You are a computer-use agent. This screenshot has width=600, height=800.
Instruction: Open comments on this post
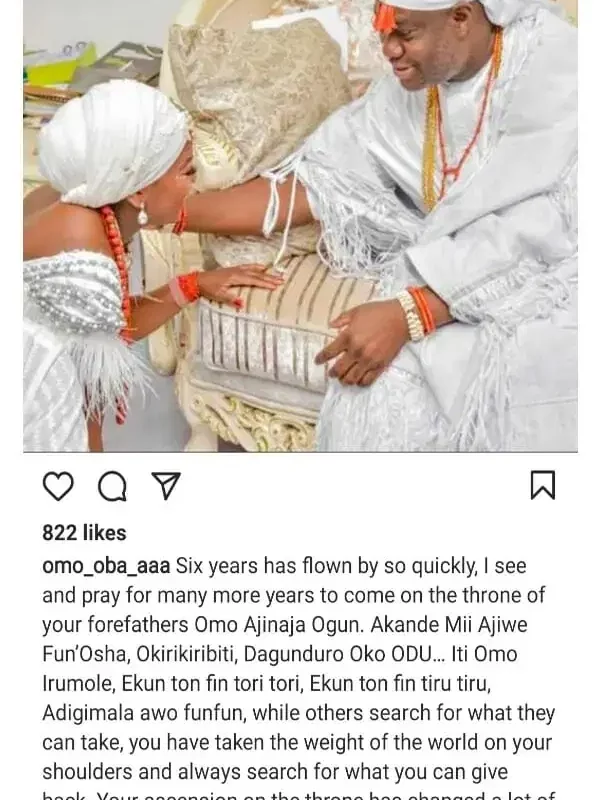point(113,486)
